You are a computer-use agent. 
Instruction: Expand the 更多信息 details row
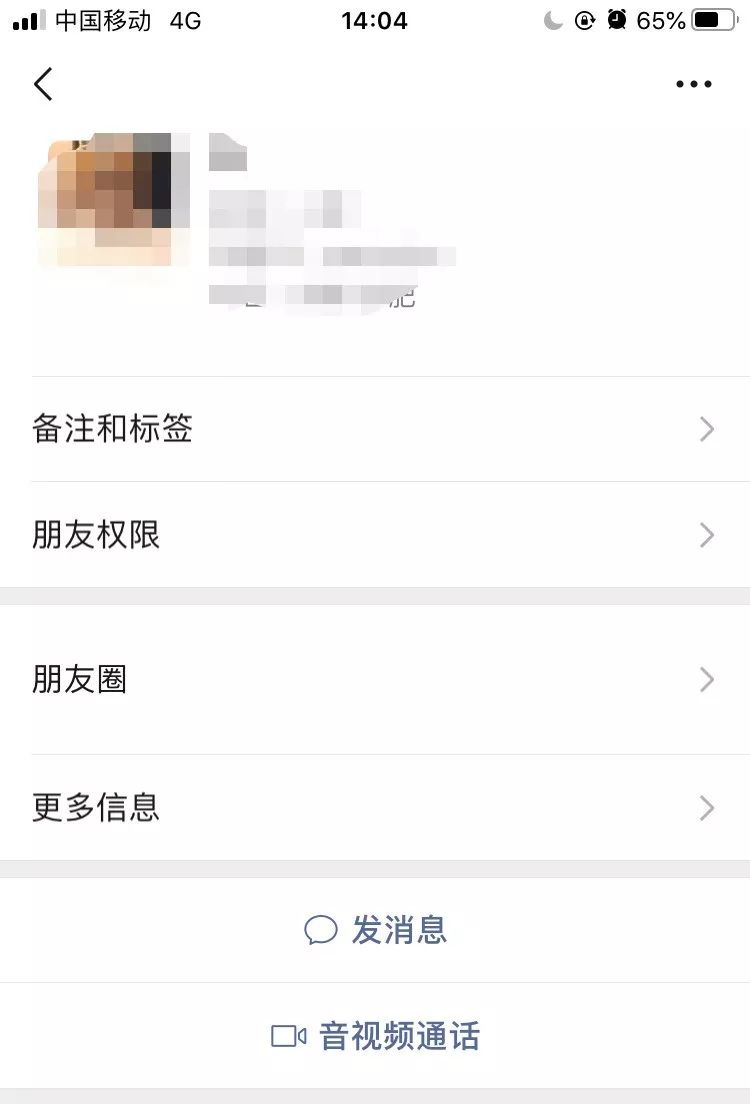375,808
